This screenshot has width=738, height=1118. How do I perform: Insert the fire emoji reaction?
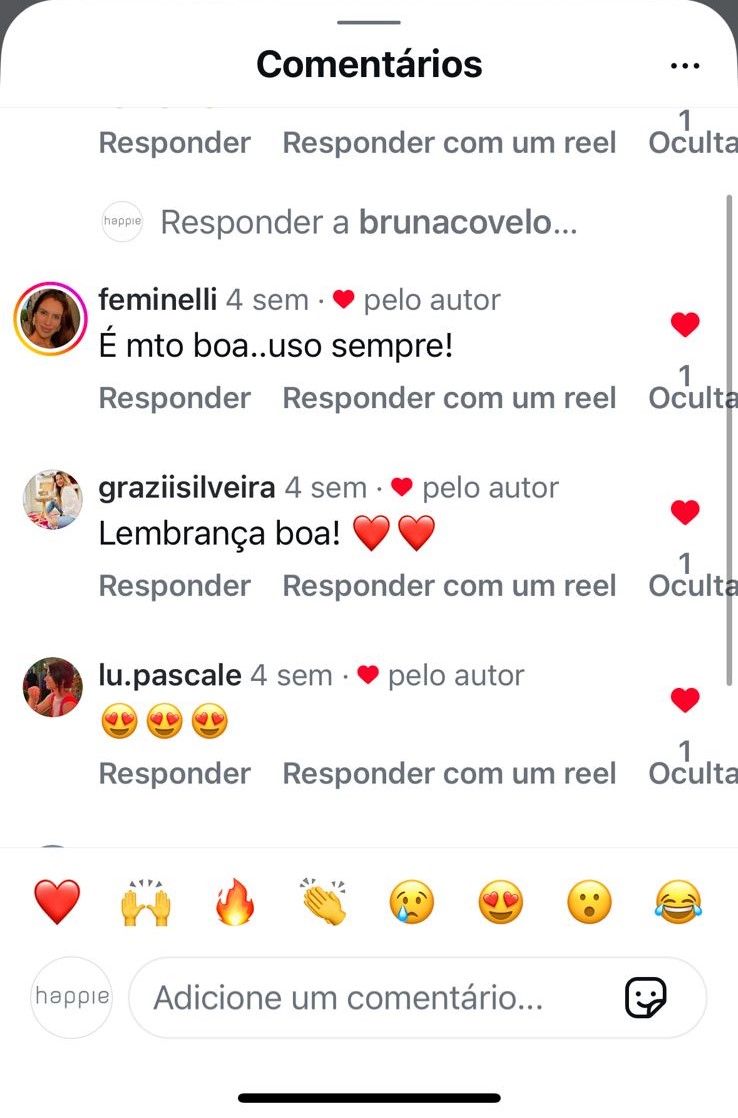(235, 903)
